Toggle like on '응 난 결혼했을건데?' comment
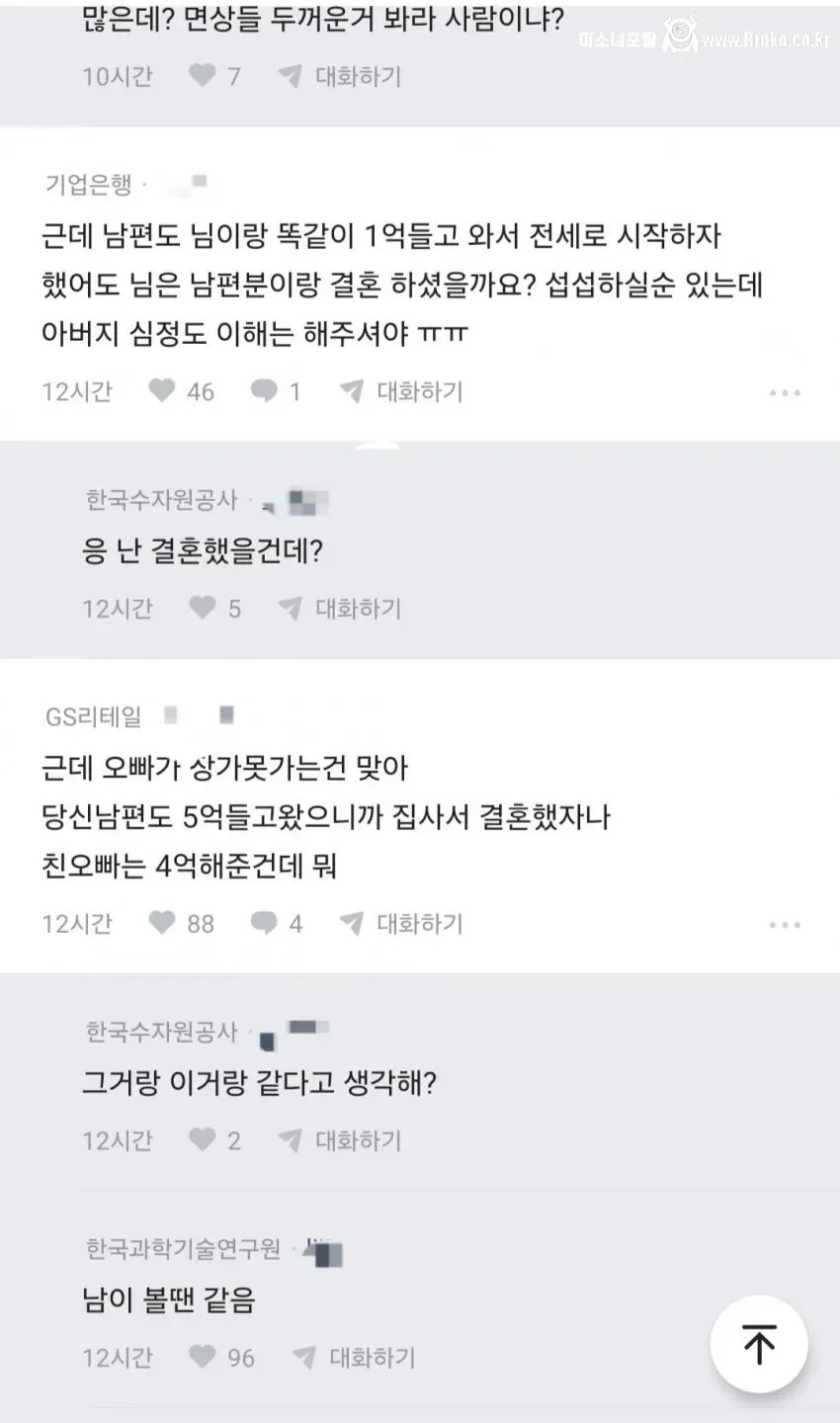The width and height of the screenshot is (840, 1423). tap(205, 610)
